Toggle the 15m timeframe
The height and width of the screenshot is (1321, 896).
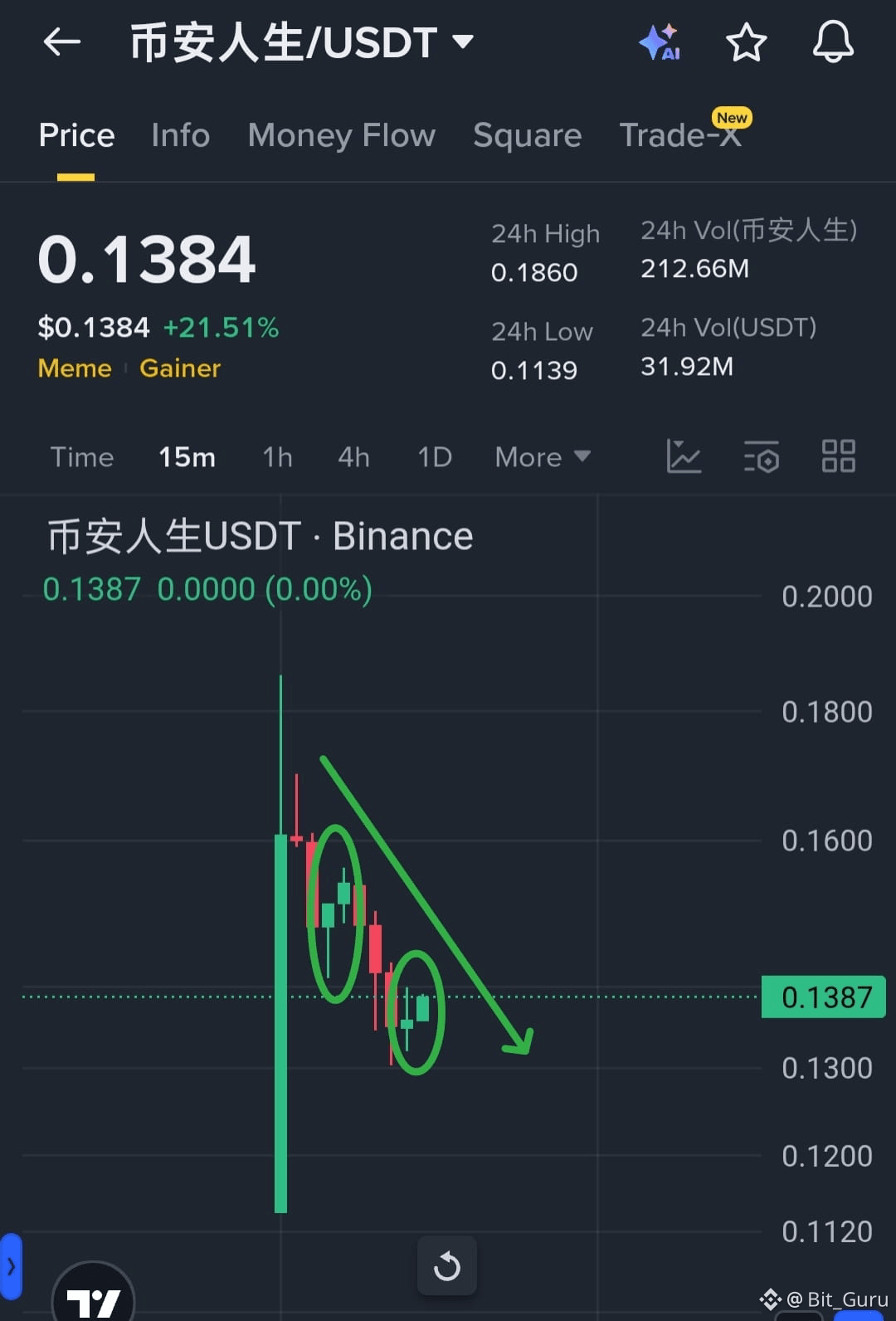click(187, 457)
